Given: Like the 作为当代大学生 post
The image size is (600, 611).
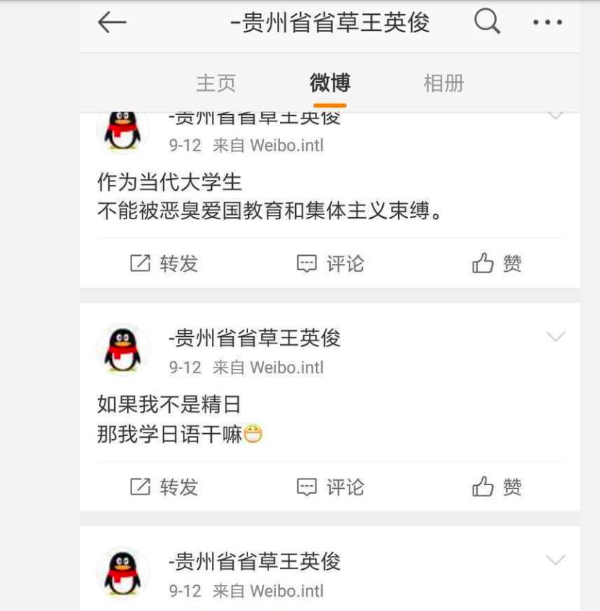Looking at the screenshot, I should [497, 263].
